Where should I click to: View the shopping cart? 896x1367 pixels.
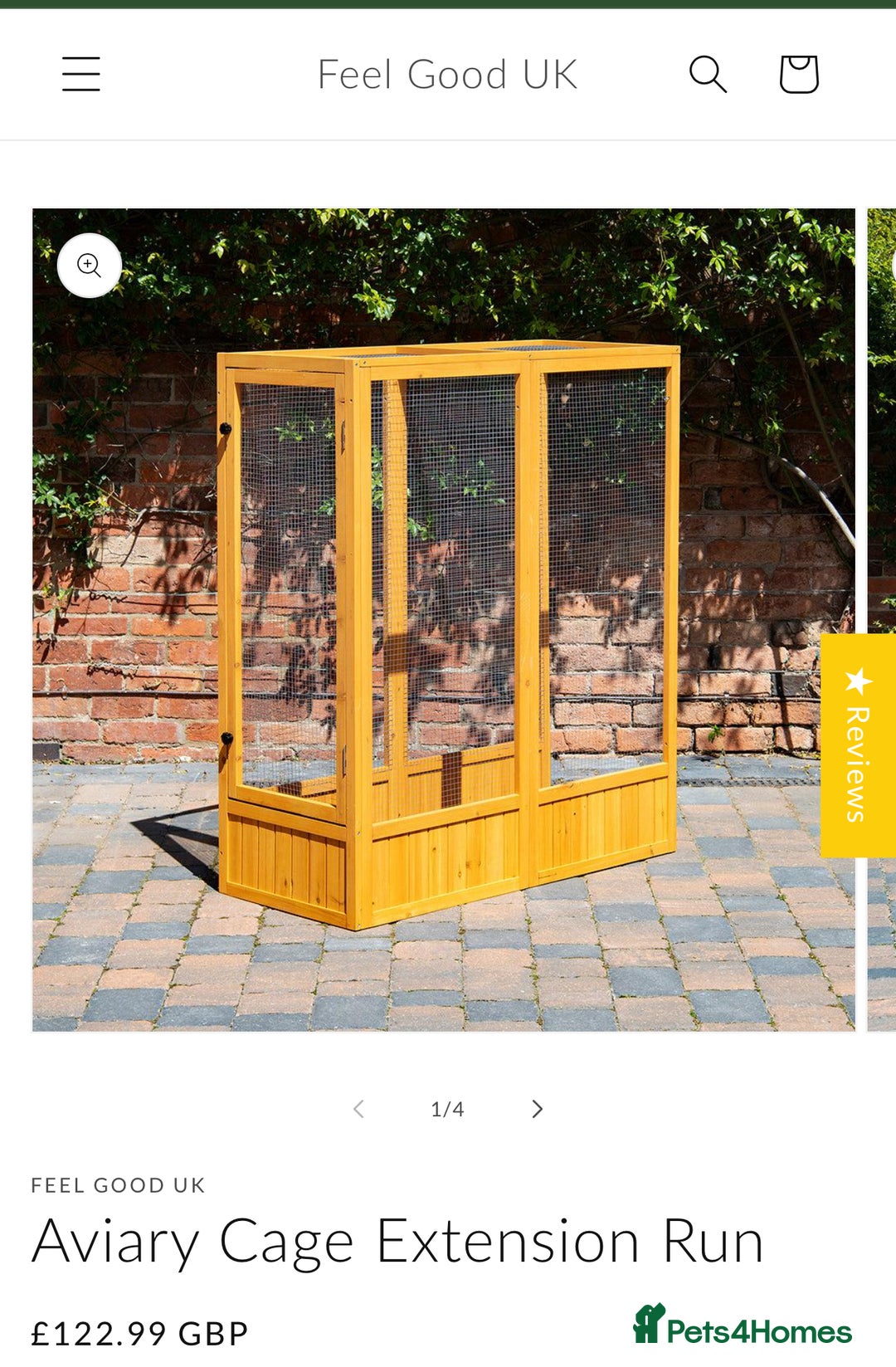click(799, 74)
